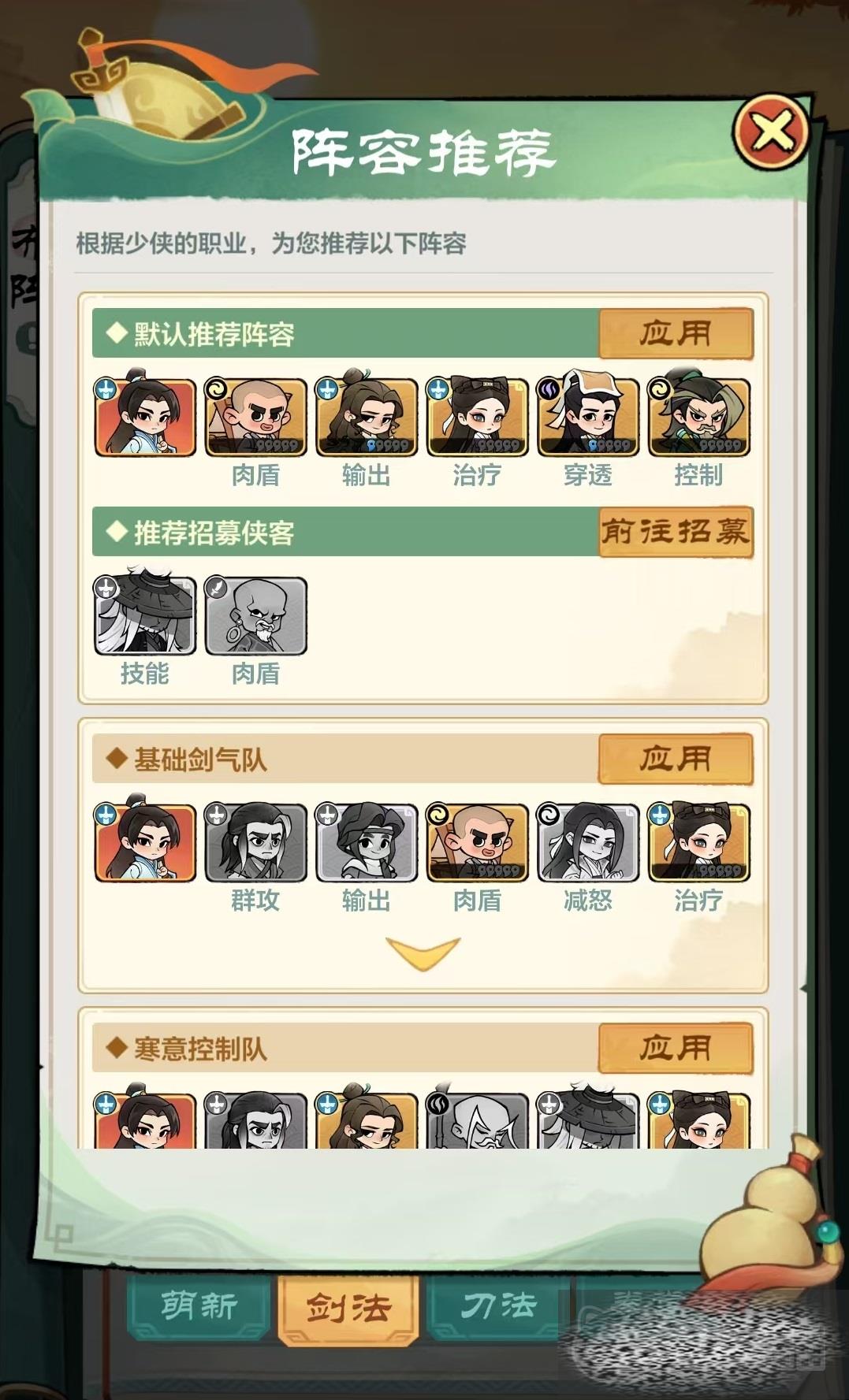View the 减怒 hero in 基础剑气队
849x1400 pixels.
pos(587,842)
